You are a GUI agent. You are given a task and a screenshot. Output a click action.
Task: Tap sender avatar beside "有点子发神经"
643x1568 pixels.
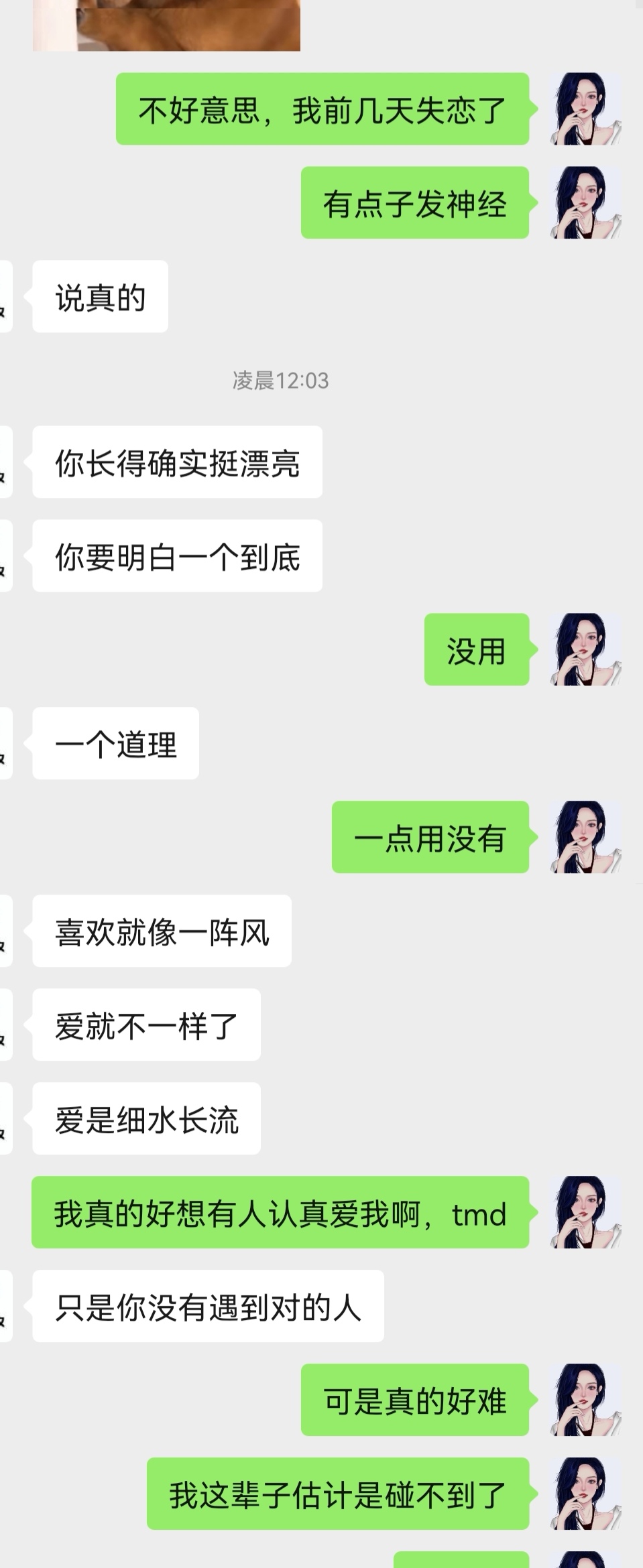click(585, 203)
